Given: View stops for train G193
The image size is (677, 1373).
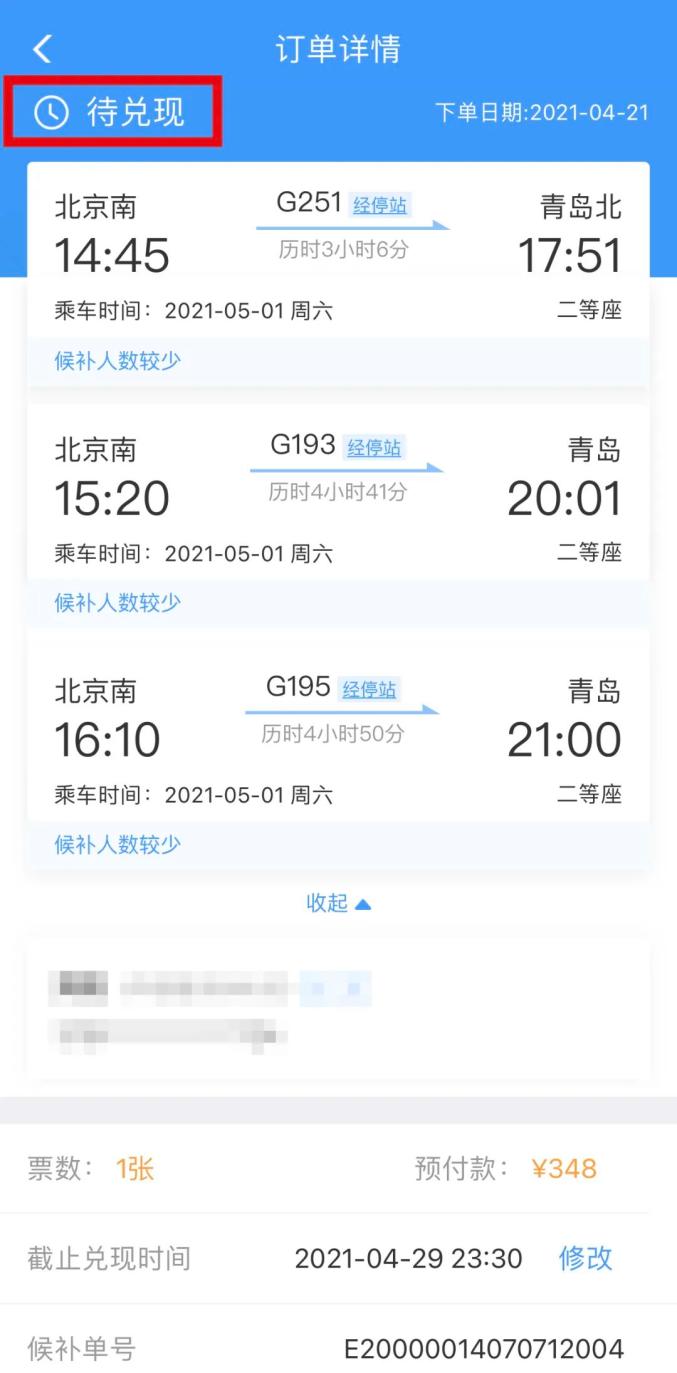Looking at the screenshot, I should tap(374, 448).
